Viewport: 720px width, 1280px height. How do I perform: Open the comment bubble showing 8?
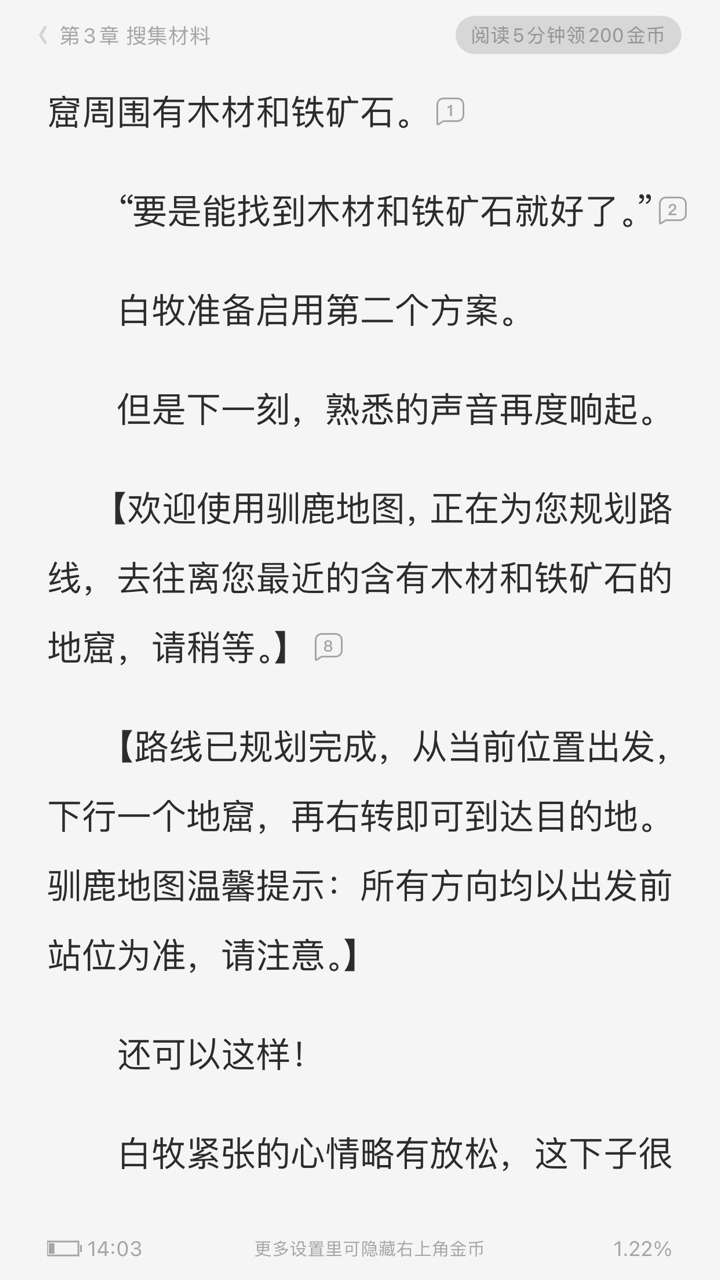(x=328, y=647)
